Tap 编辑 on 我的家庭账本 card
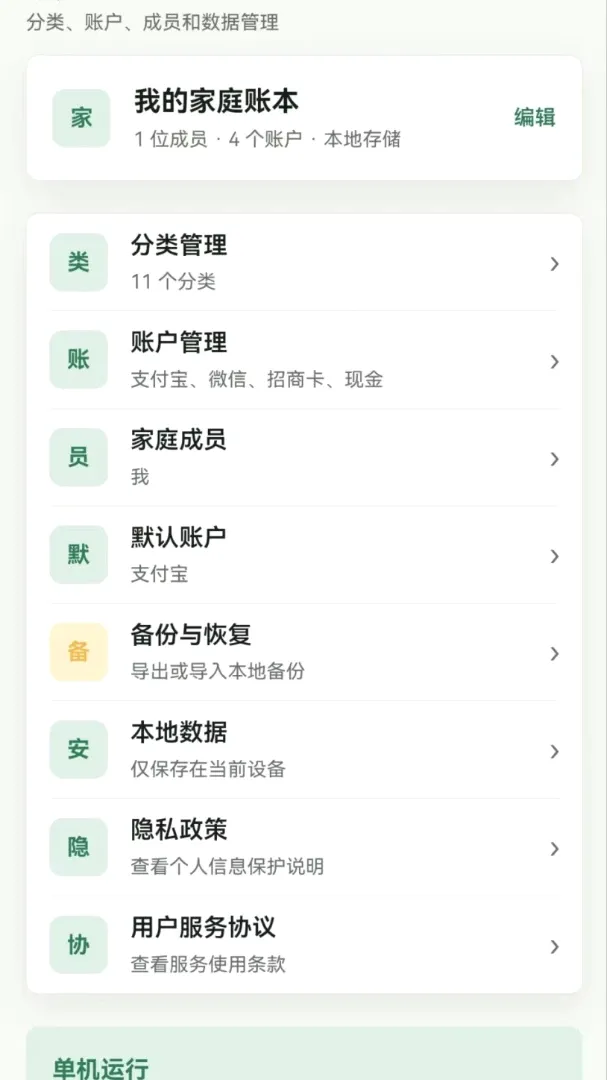 click(x=534, y=118)
